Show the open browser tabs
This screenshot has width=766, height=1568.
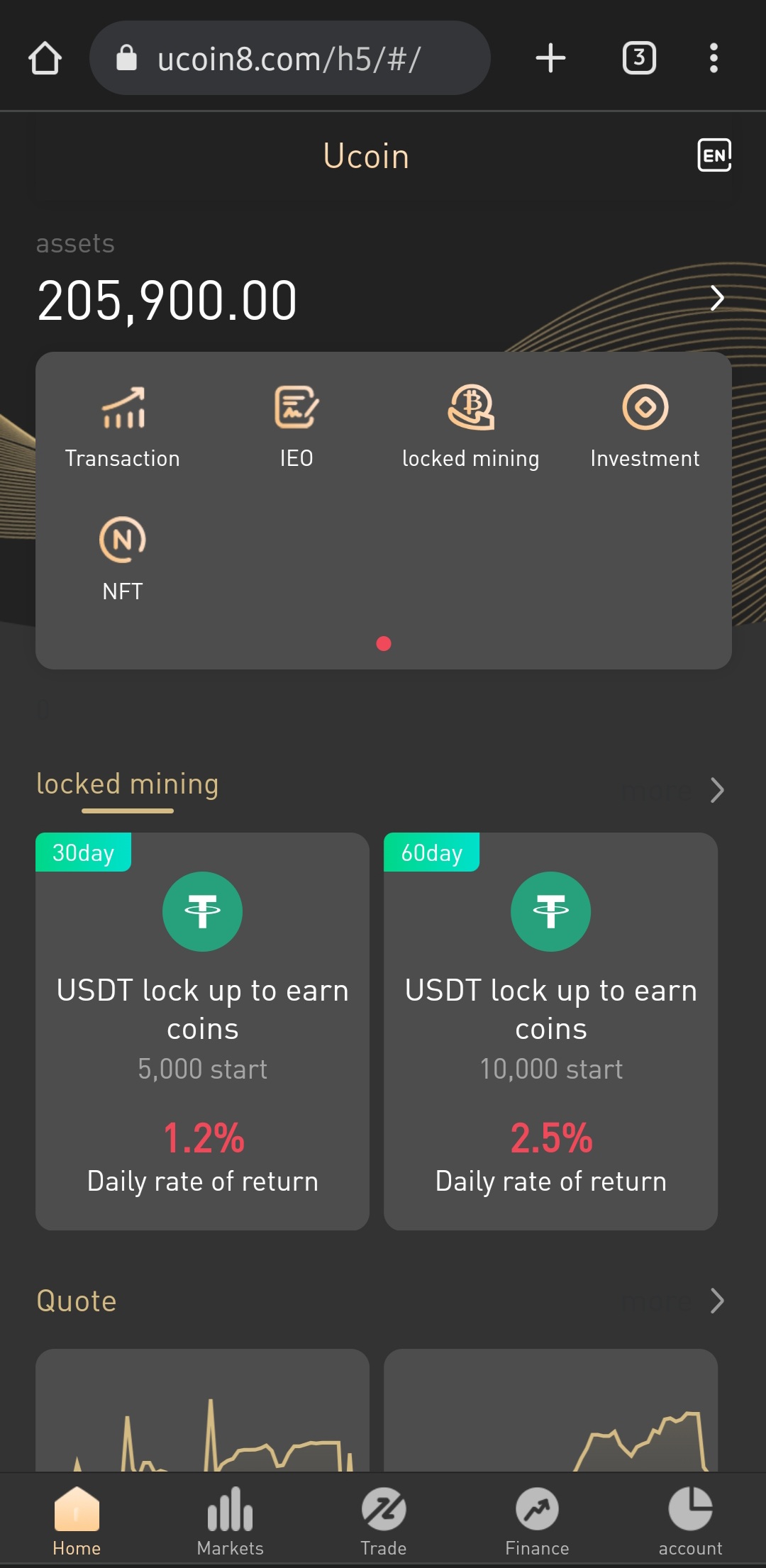(x=639, y=58)
